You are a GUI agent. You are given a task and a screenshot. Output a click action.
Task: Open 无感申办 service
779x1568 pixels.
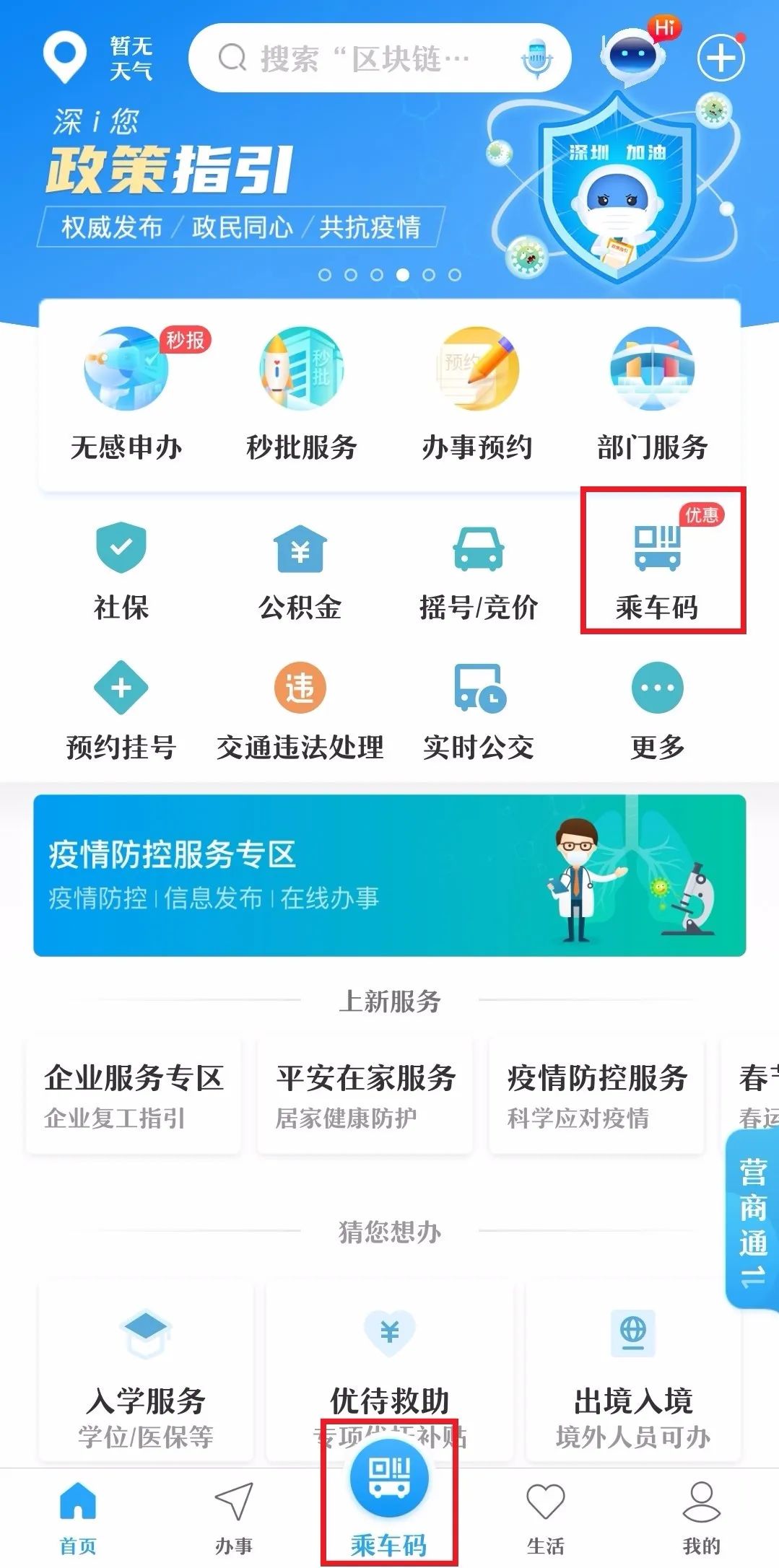pyautogui.click(x=126, y=395)
